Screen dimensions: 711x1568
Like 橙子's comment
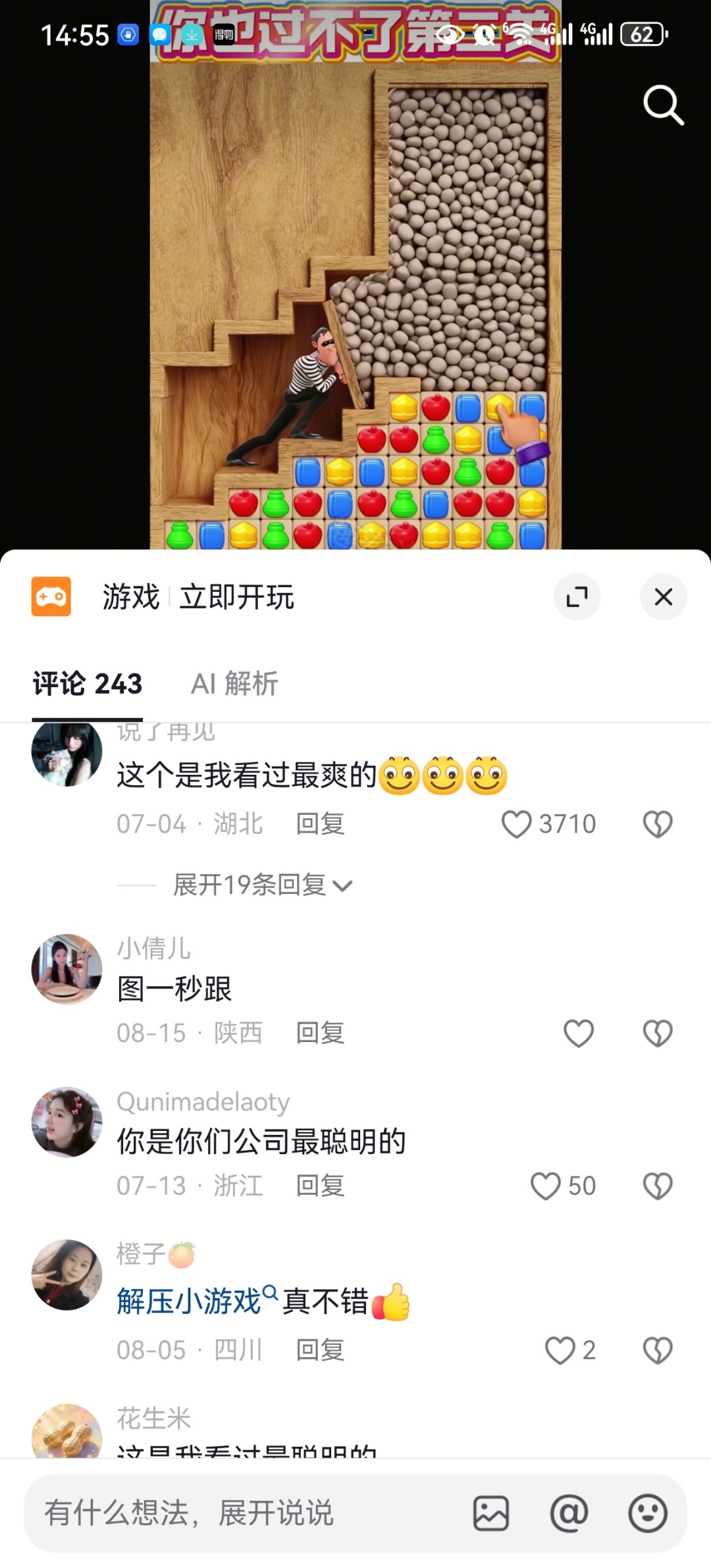click(560, 1350)
